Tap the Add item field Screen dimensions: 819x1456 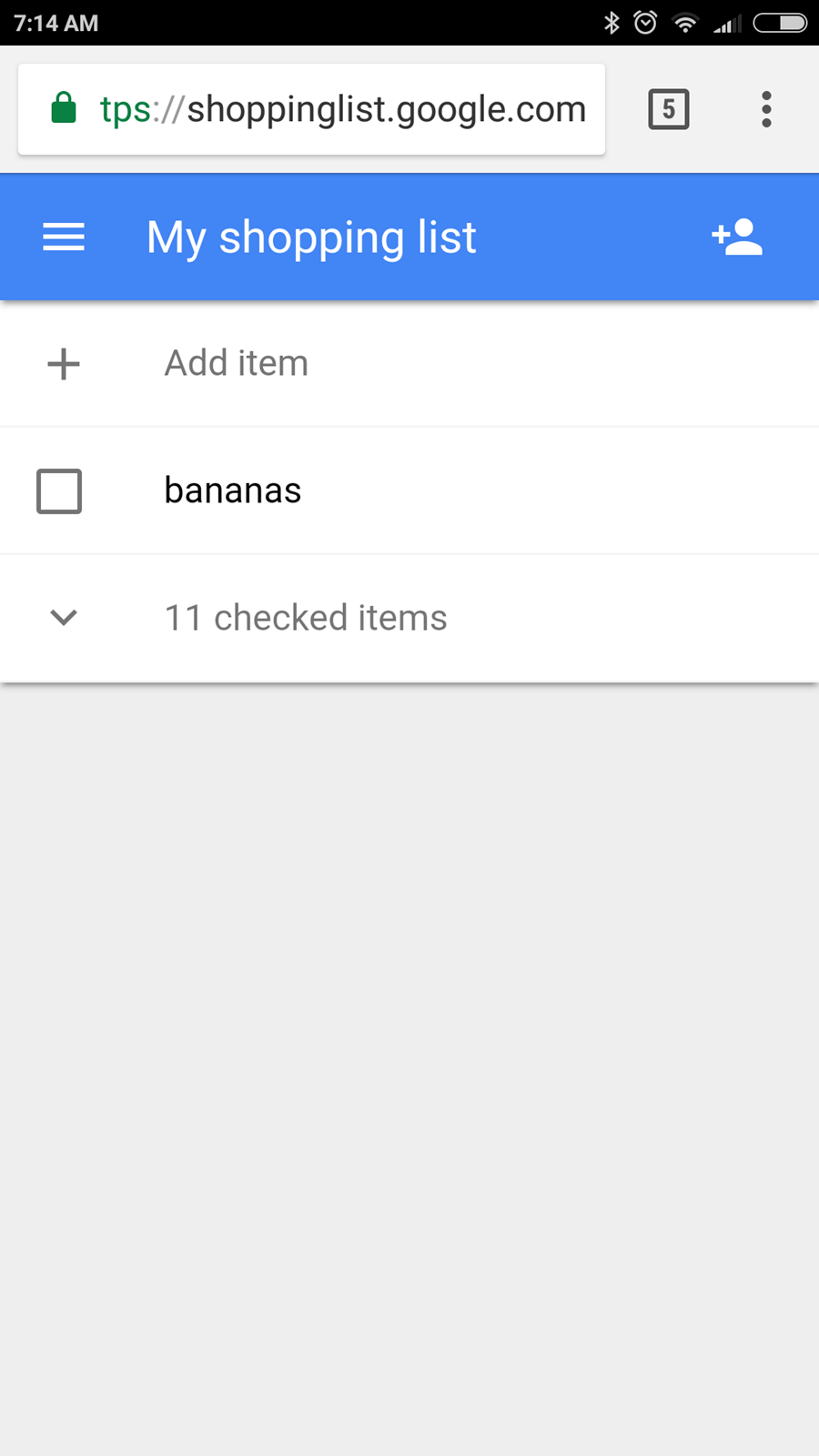coord(409,363)
